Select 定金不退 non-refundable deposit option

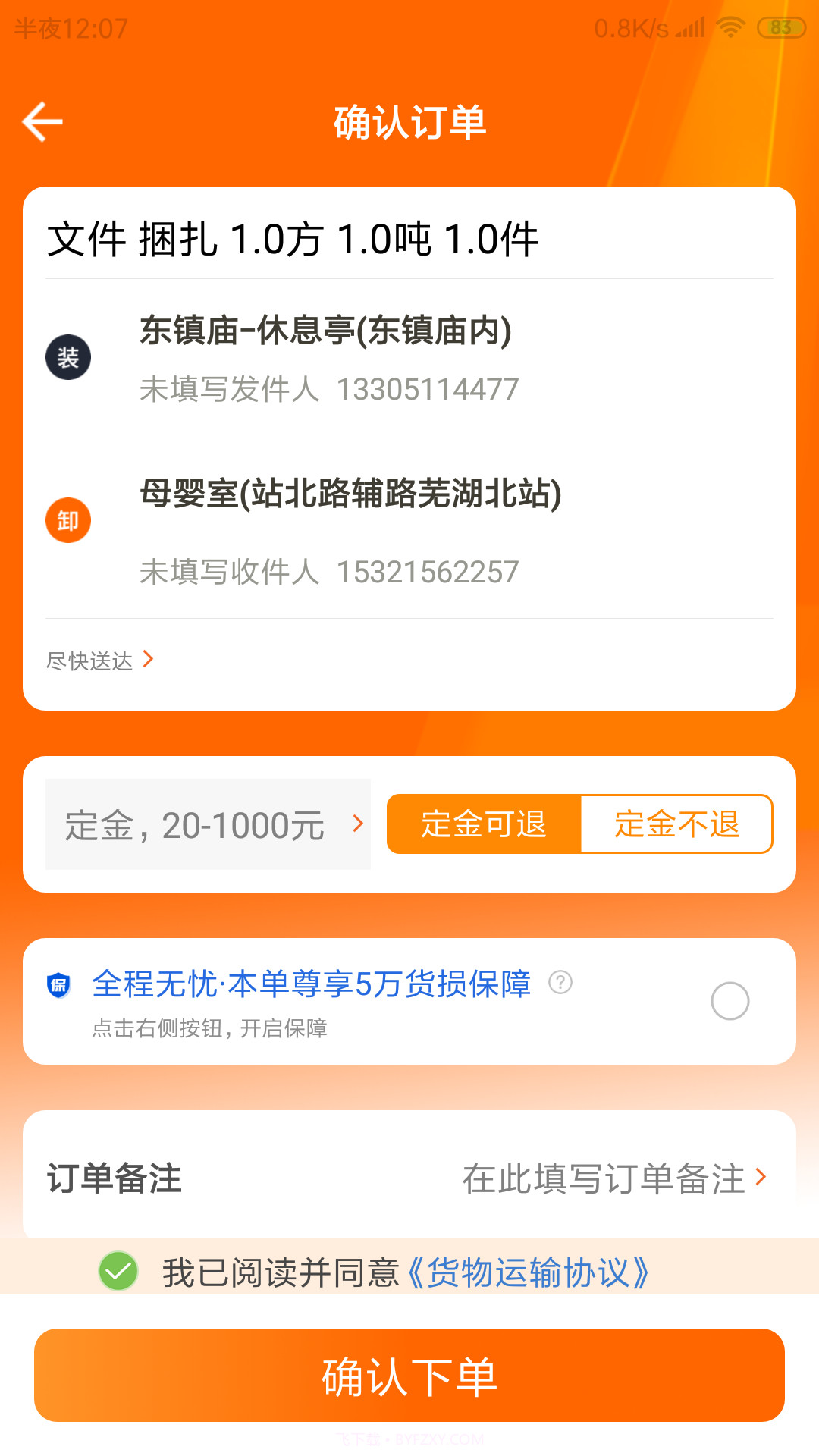(675, 824)
